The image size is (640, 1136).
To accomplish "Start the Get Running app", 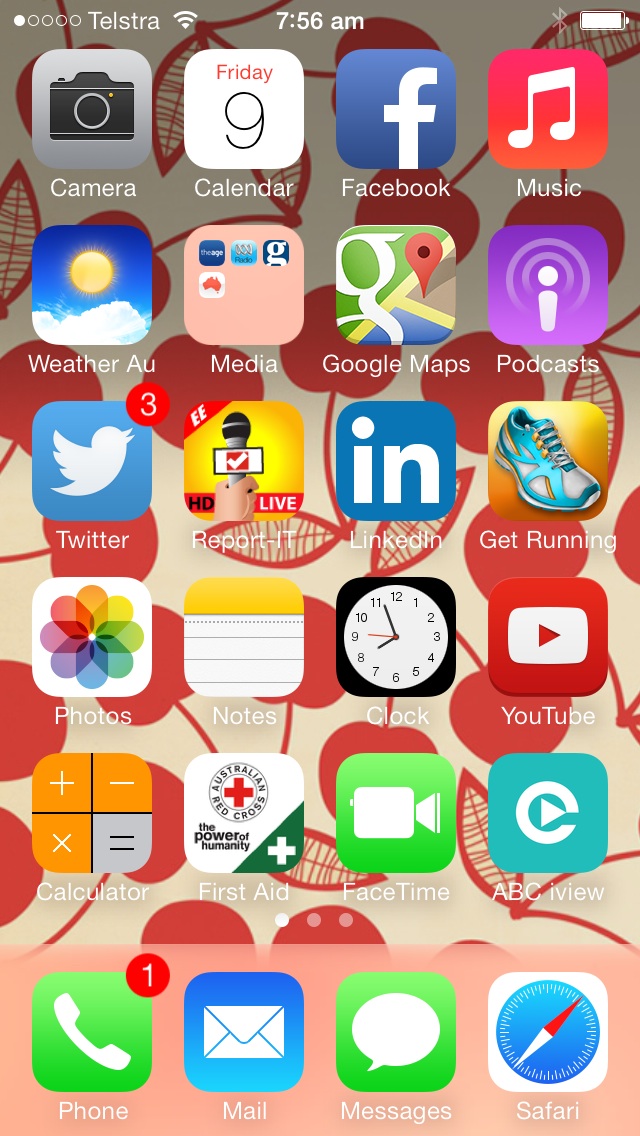I will 548,461.
